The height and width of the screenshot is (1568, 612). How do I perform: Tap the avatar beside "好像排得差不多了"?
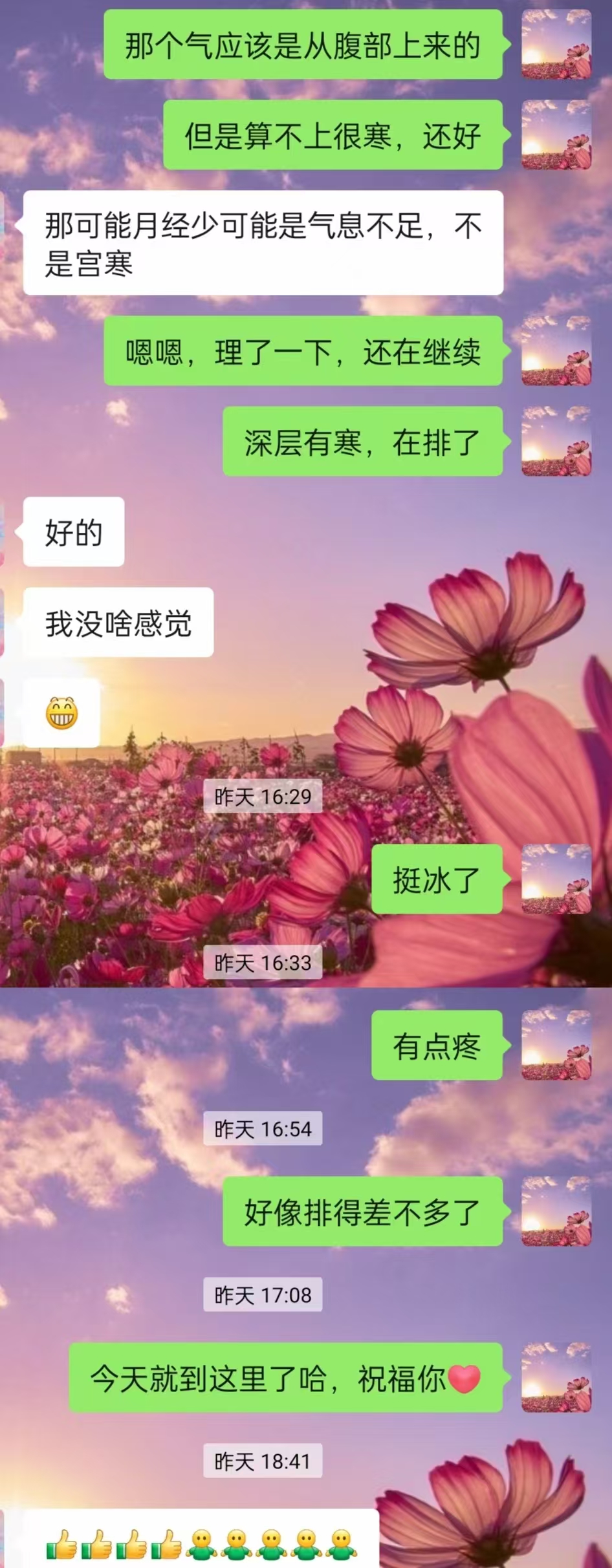pos(556,1212)
